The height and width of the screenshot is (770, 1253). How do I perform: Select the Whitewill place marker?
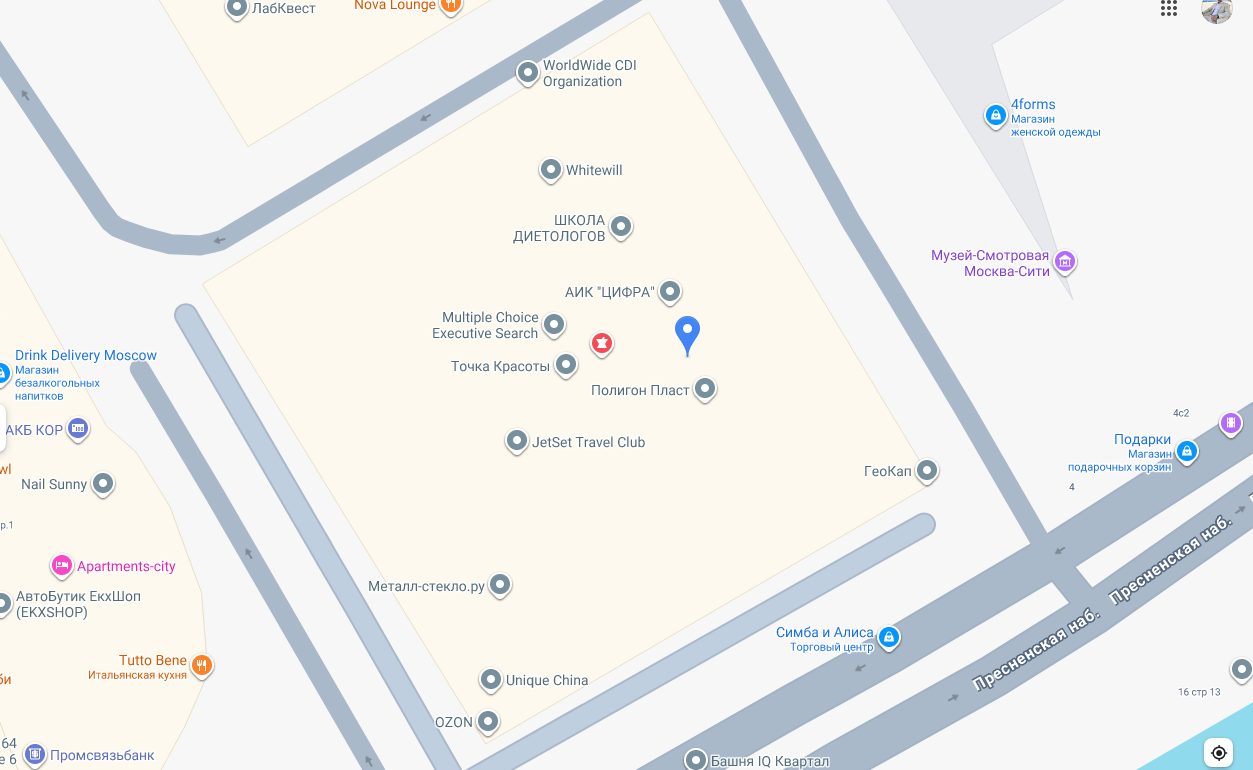(550, 170)
